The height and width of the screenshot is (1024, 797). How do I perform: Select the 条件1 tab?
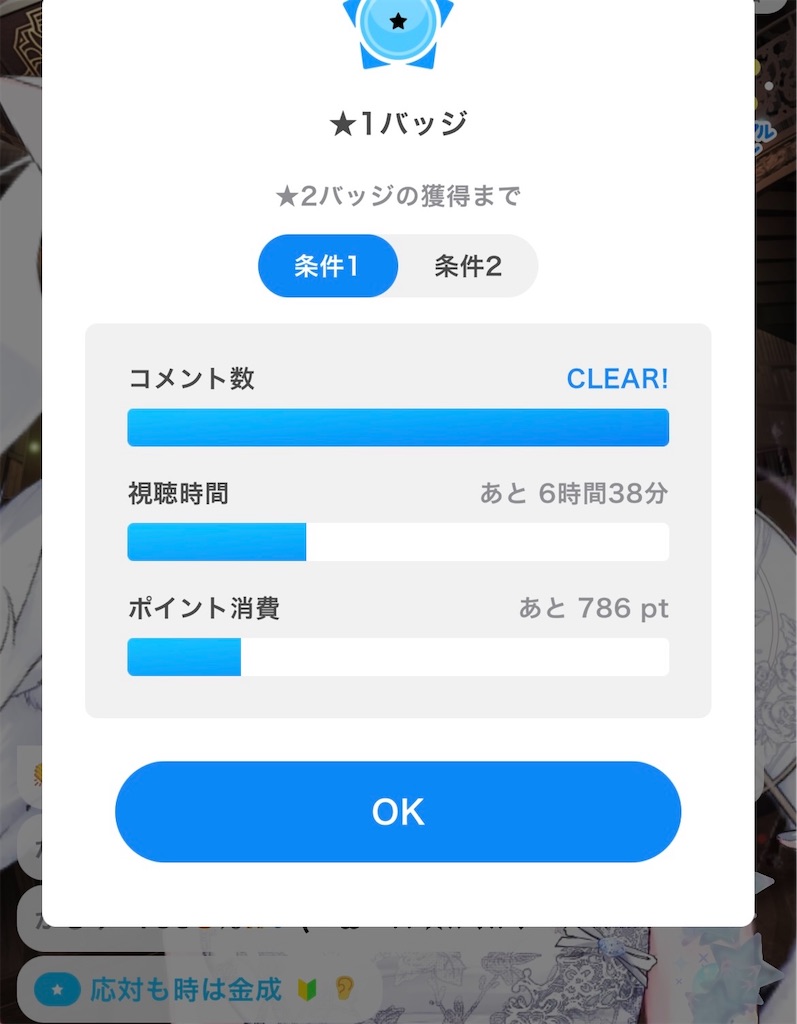(x=327, y=265)
